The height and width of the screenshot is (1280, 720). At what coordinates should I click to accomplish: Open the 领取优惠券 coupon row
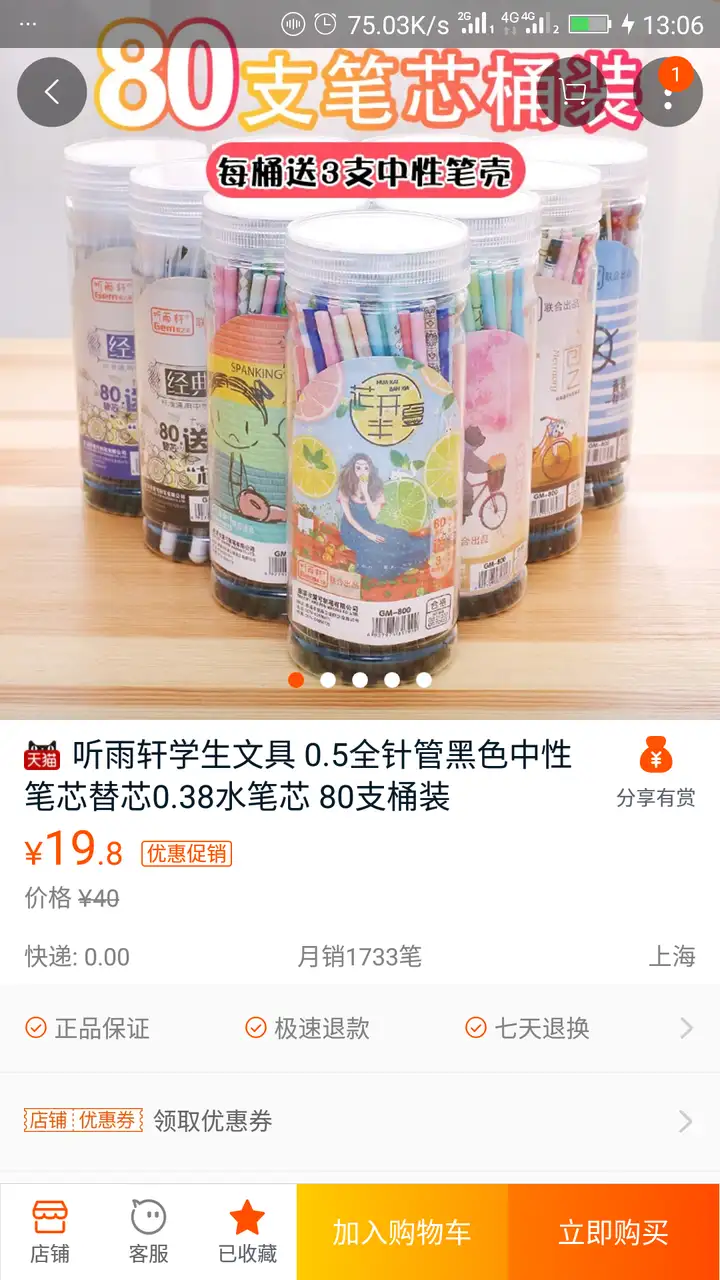tap(360, 1121)
